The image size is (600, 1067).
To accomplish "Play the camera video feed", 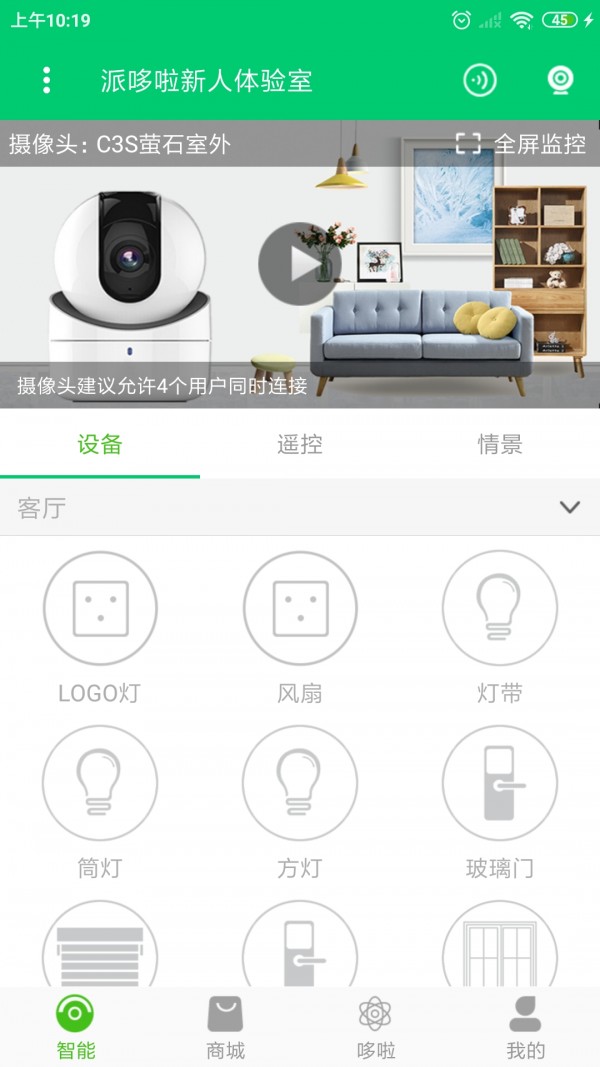I will tap(299, 264).
